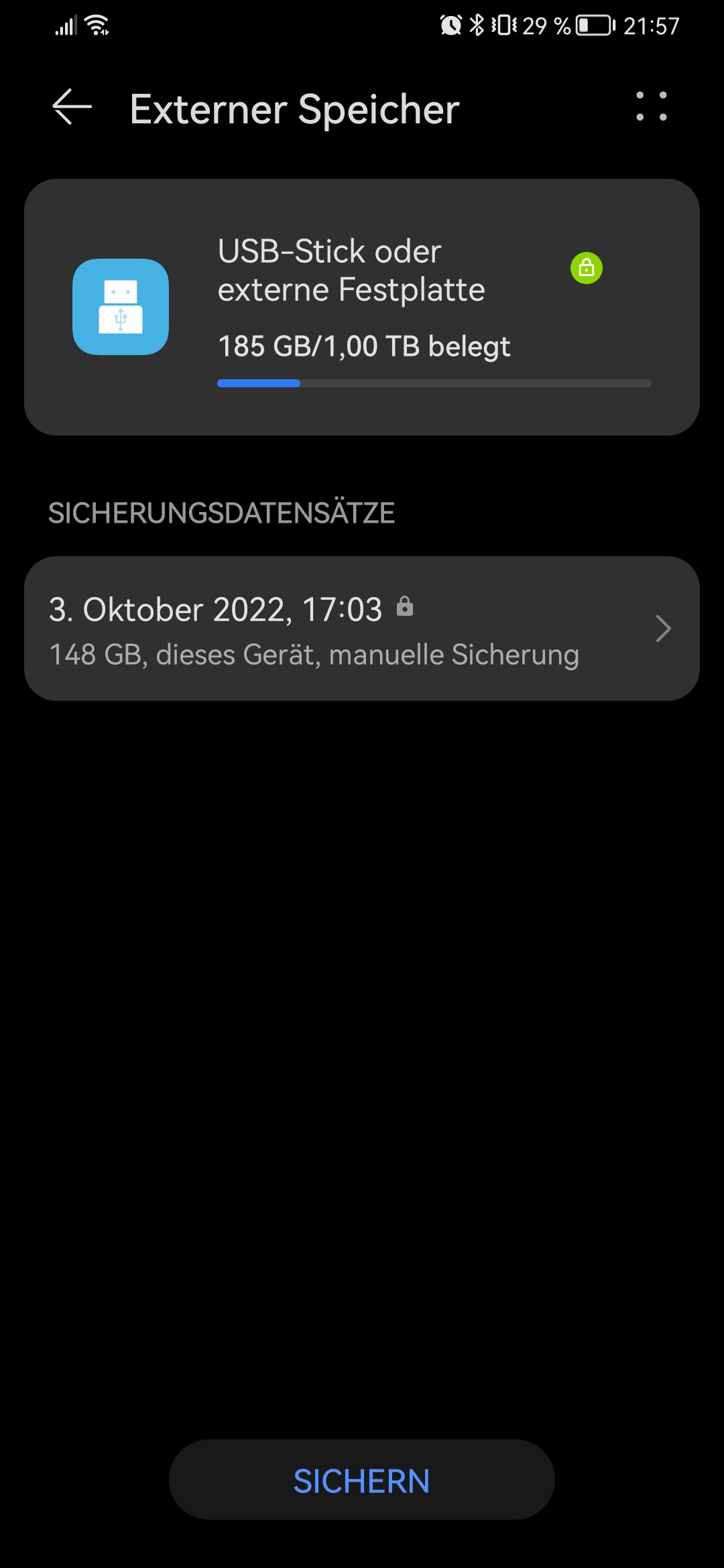This screenshot has height=1568, width=724.
Task: Open the USB-Stick oder externe Festplatte card
Action: [x=362, y=307]
